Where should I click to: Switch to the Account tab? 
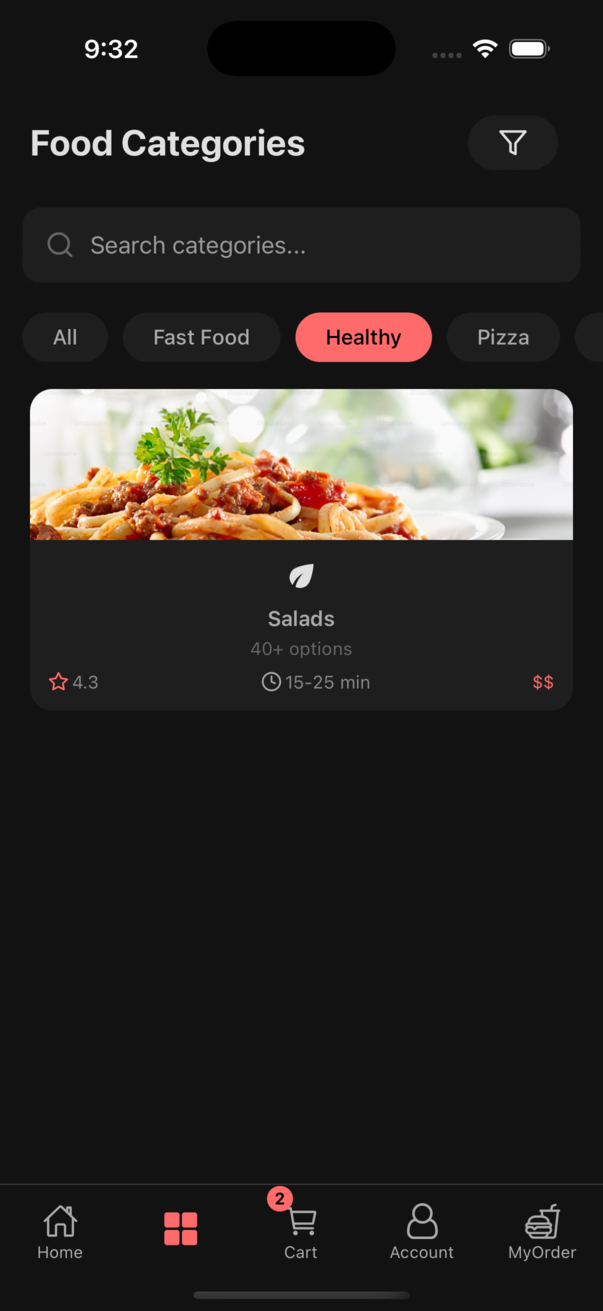(421, 1232)
